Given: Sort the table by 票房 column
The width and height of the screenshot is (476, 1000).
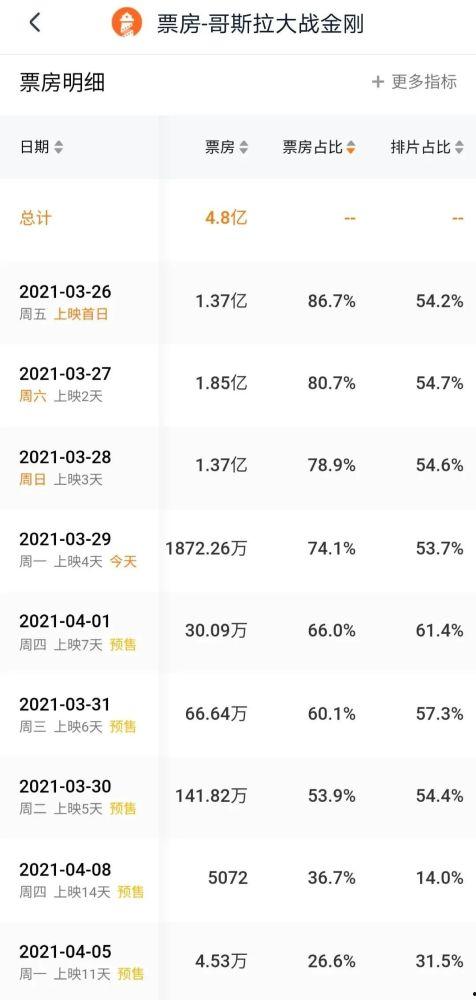Looking at the screenshot, I should click(227, 147).
